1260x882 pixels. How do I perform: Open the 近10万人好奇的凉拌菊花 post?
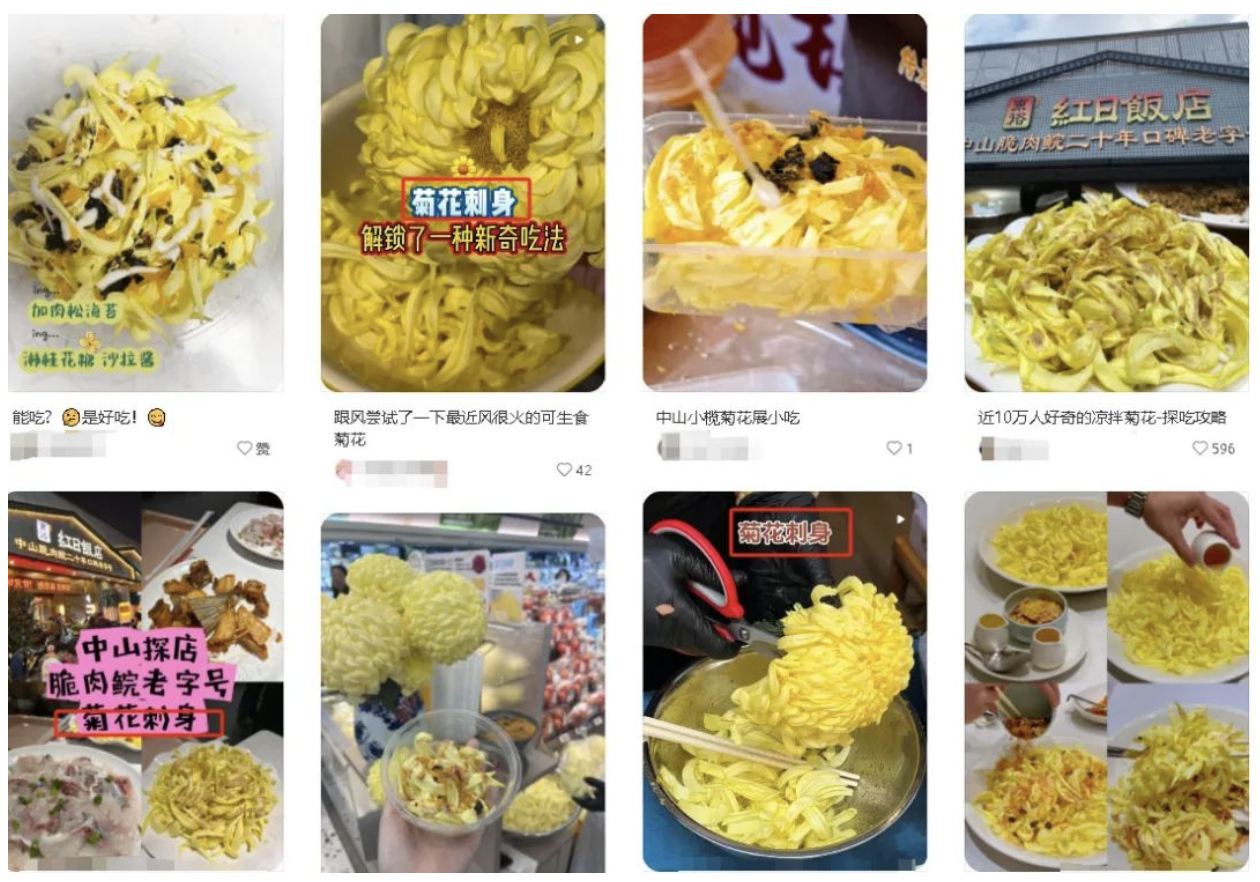click(1106, 203)
